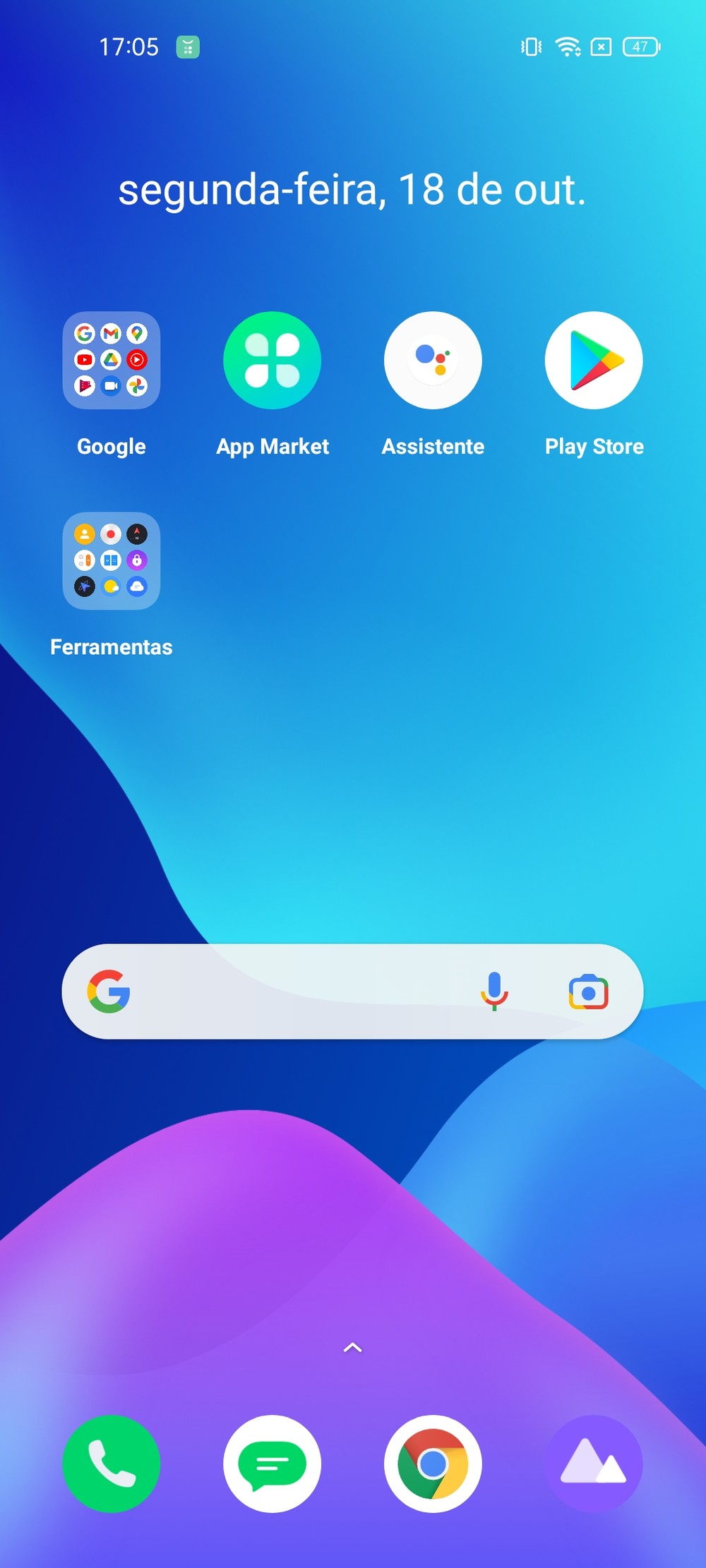Open the Photos gallery app in dock
The width and height of the screenshot is (706, 1568).
click(594, 1464)
